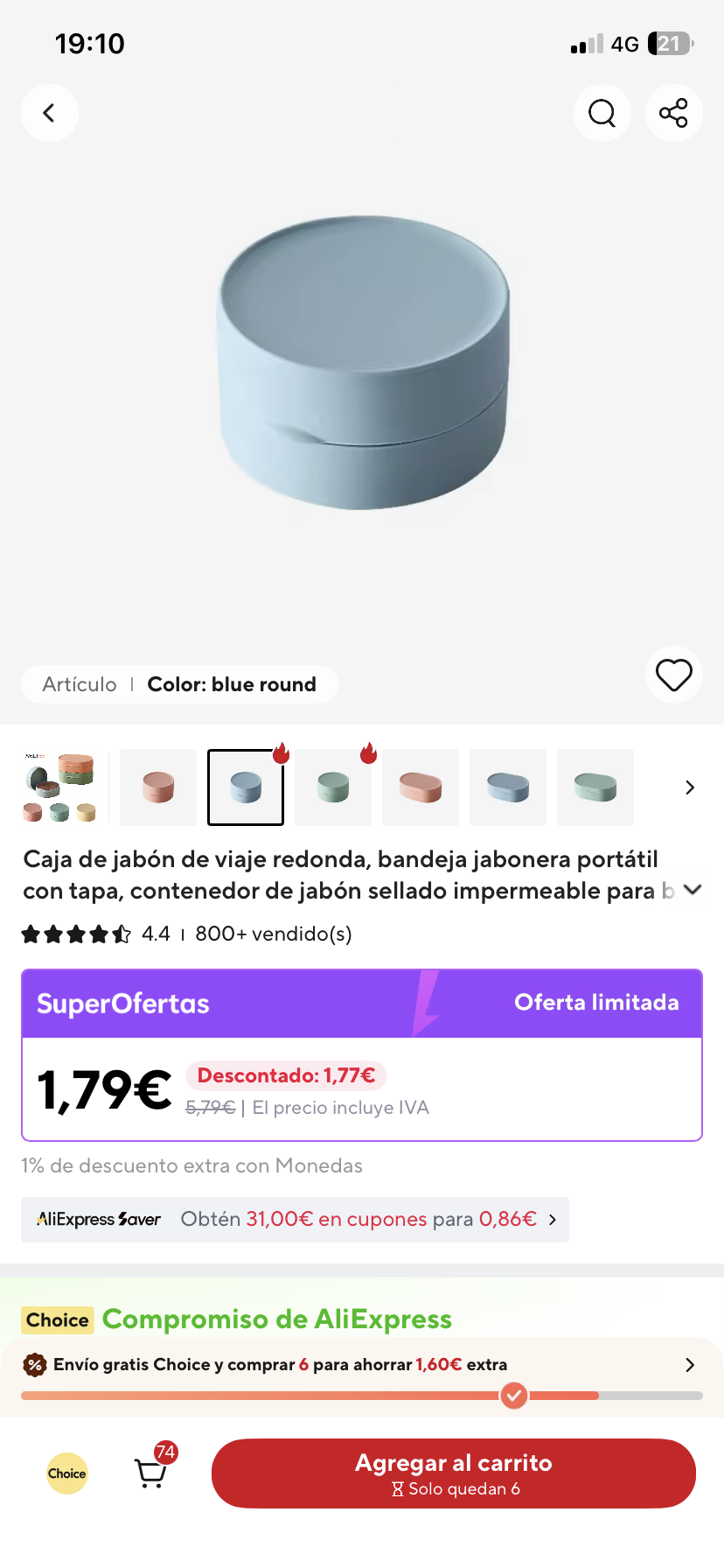Tap the Choice badge in bottom bar

click(67, 1473)
